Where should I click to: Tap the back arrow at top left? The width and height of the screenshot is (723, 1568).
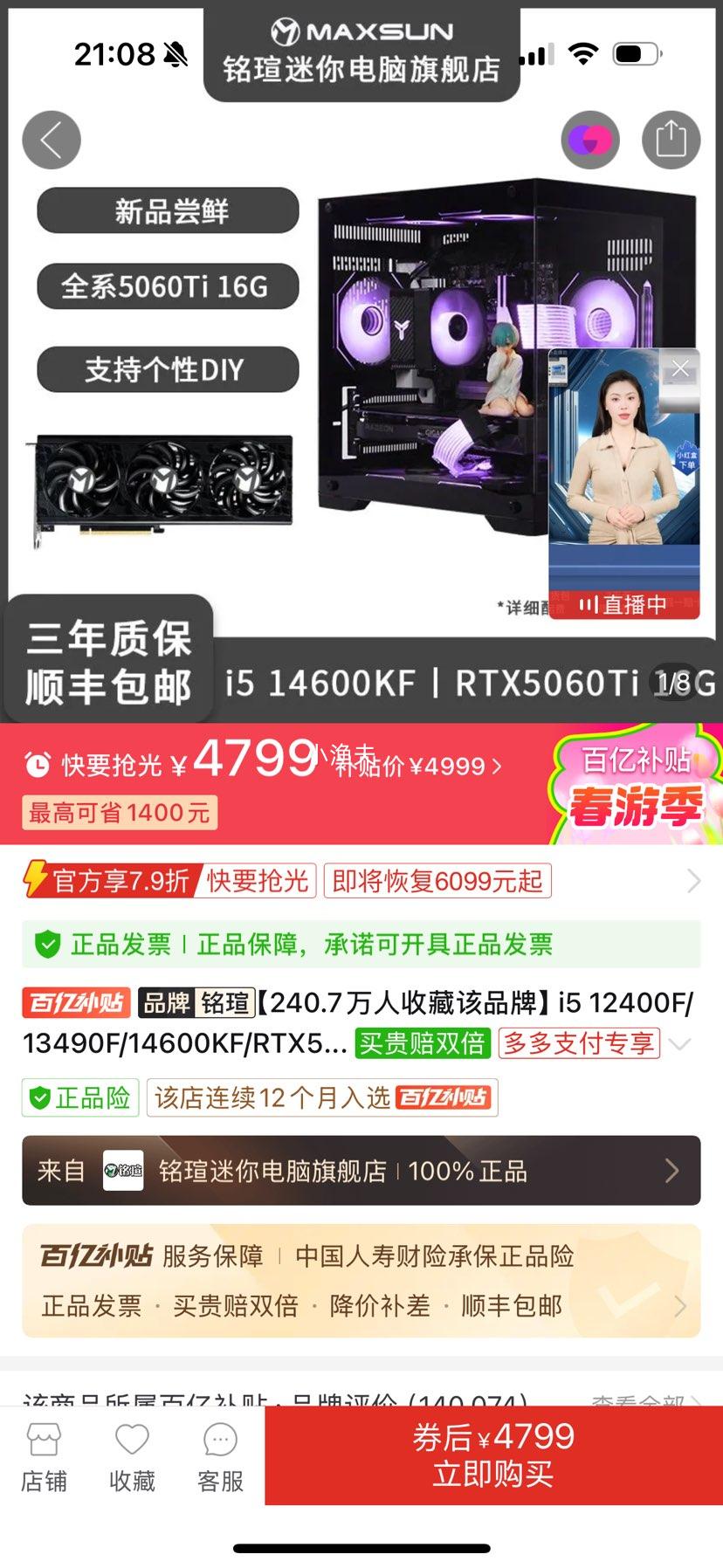[51, 139]
